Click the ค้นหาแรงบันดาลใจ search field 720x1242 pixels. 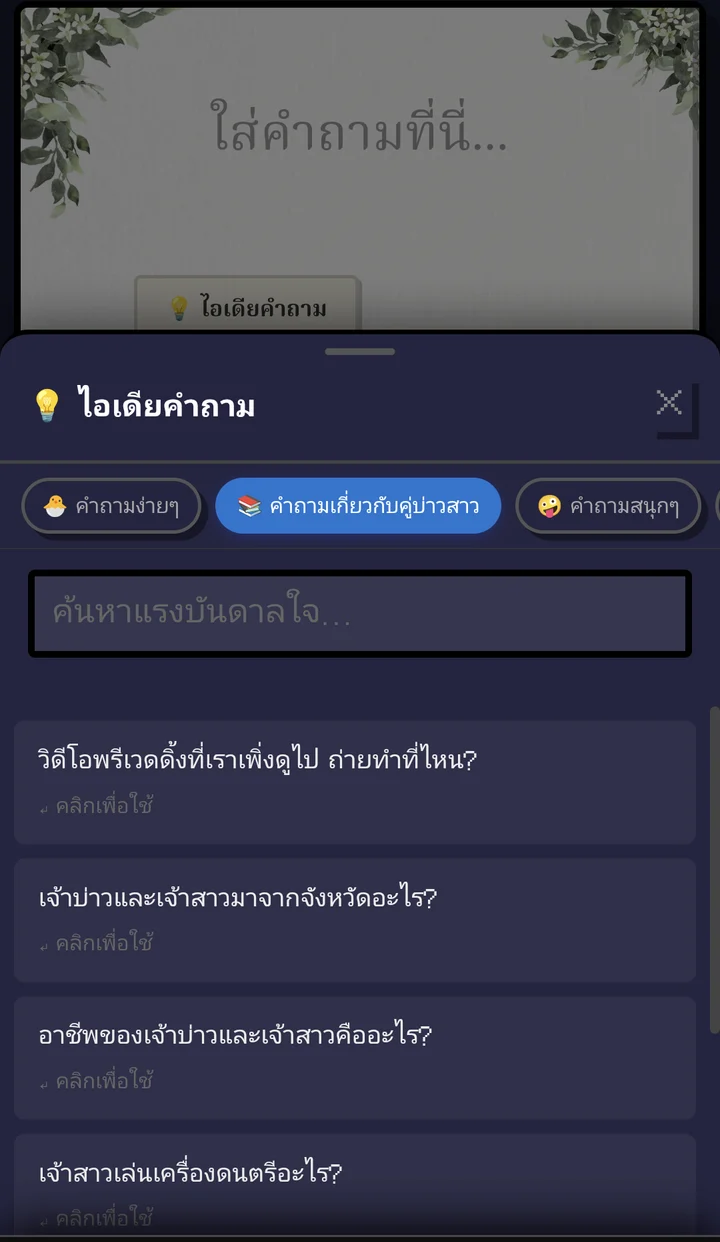(359, 614)
